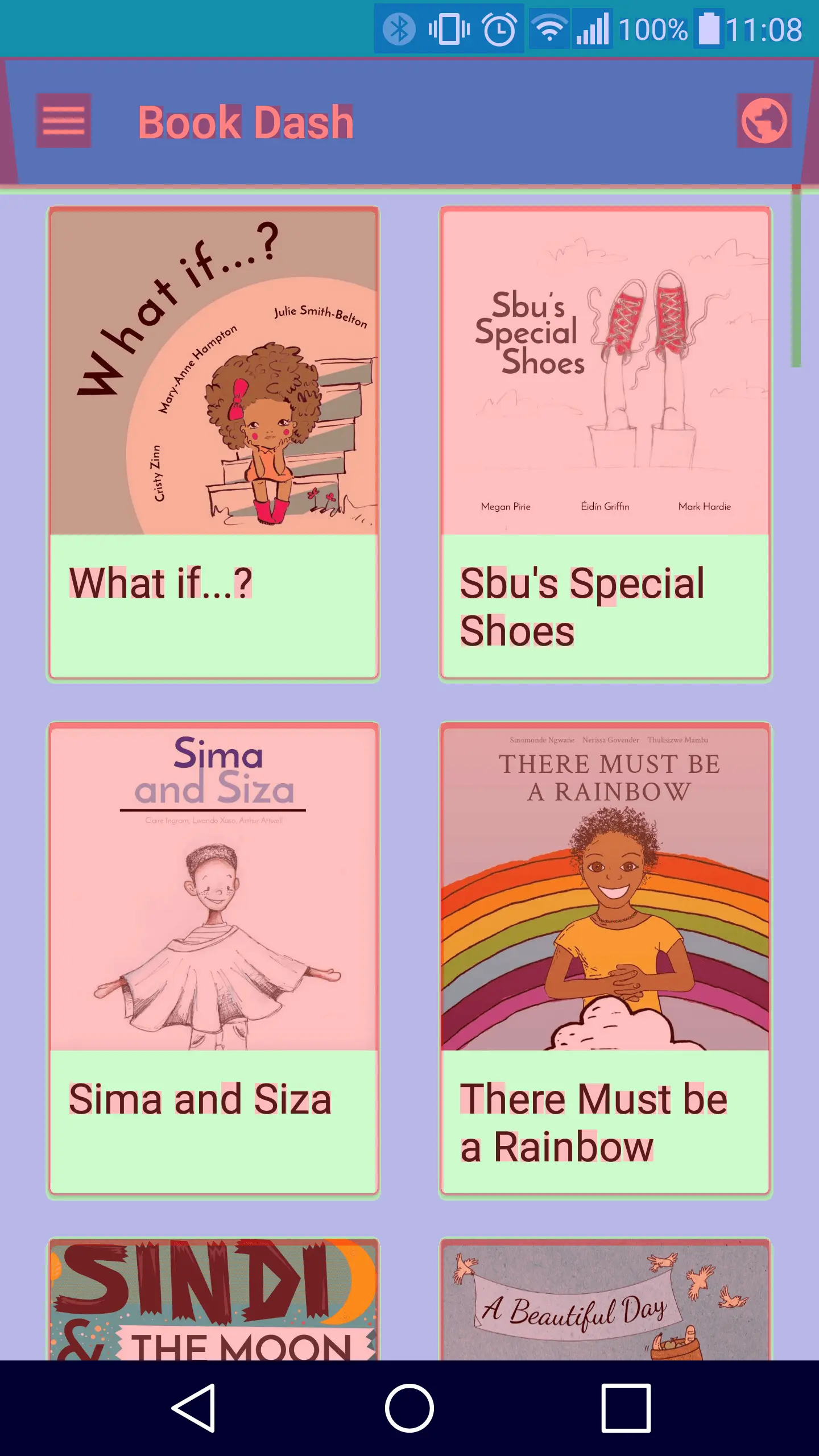Return to the home screen
Viewport: 819px width, 1456px height.
tap(409, 1408)
